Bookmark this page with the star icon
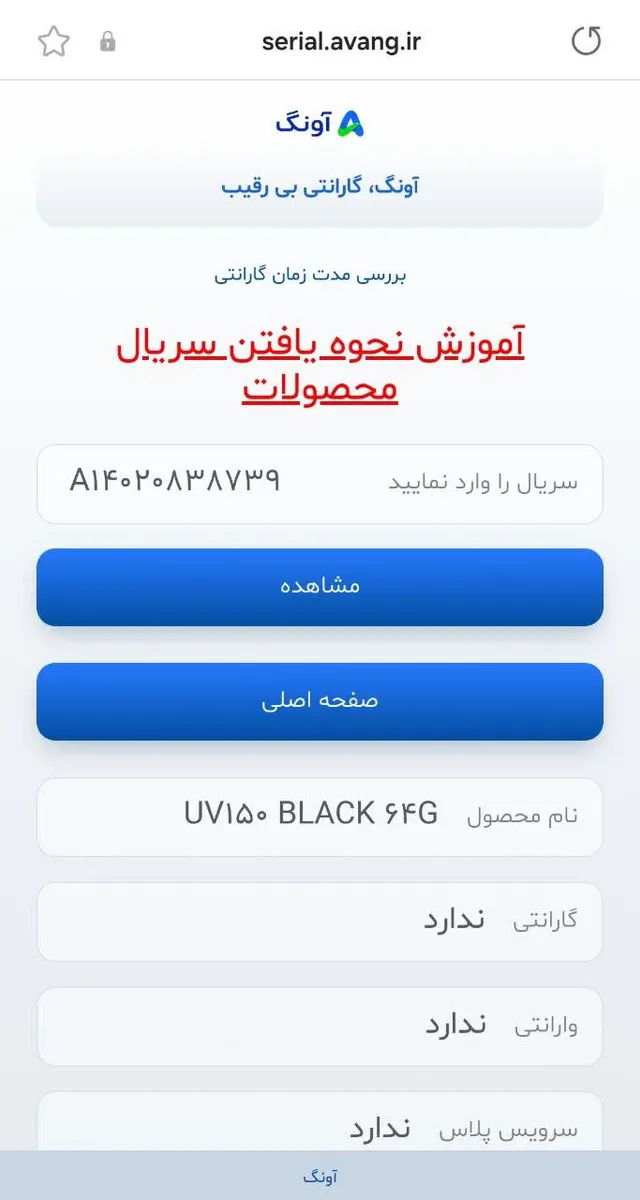Screen dimensions: 640x1200 pyautogui.click(x=53, y=41)
